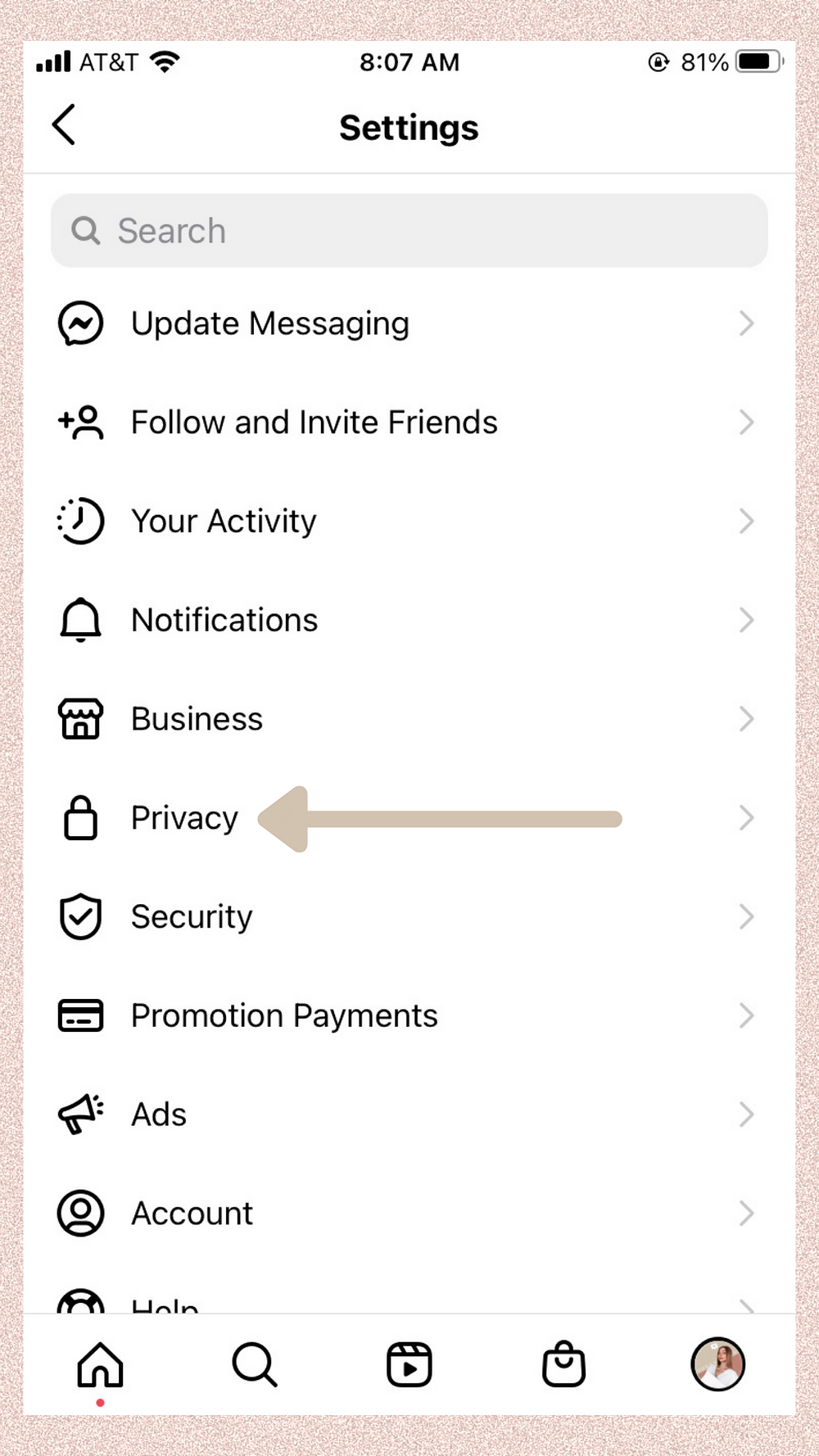The width and height of the screenshot is (819, 1456).
Task: Open Privacy settings
Action: [409, 818]
